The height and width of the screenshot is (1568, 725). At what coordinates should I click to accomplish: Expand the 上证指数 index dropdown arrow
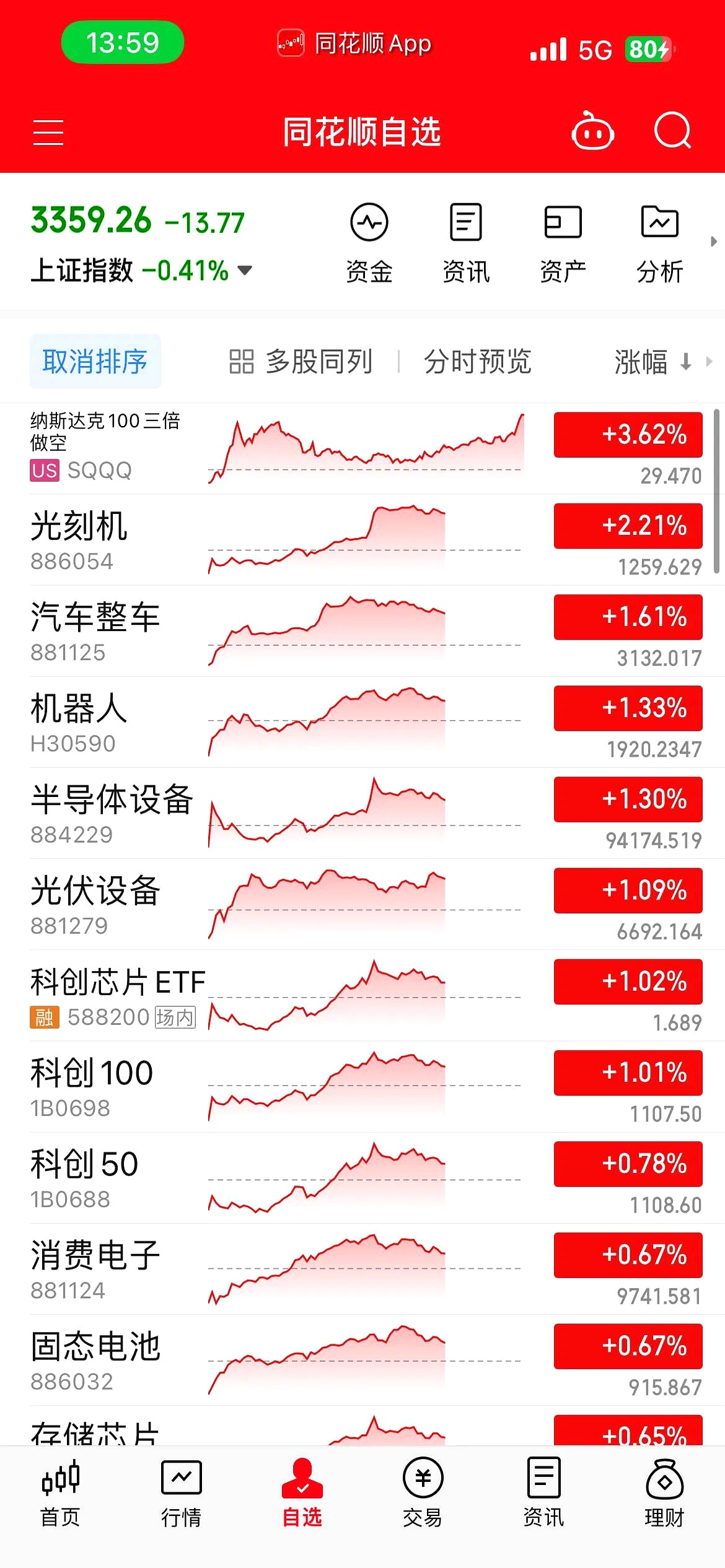click(244, 271)
